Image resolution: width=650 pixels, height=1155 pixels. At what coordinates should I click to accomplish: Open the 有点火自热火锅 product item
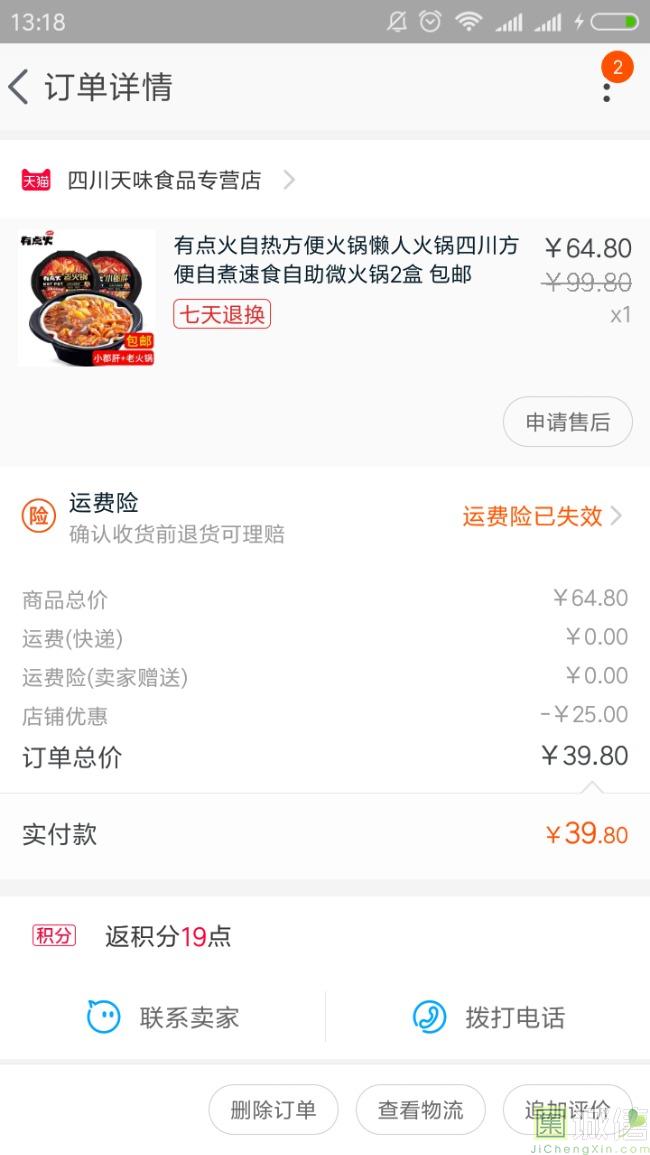(x=345, y=260)
